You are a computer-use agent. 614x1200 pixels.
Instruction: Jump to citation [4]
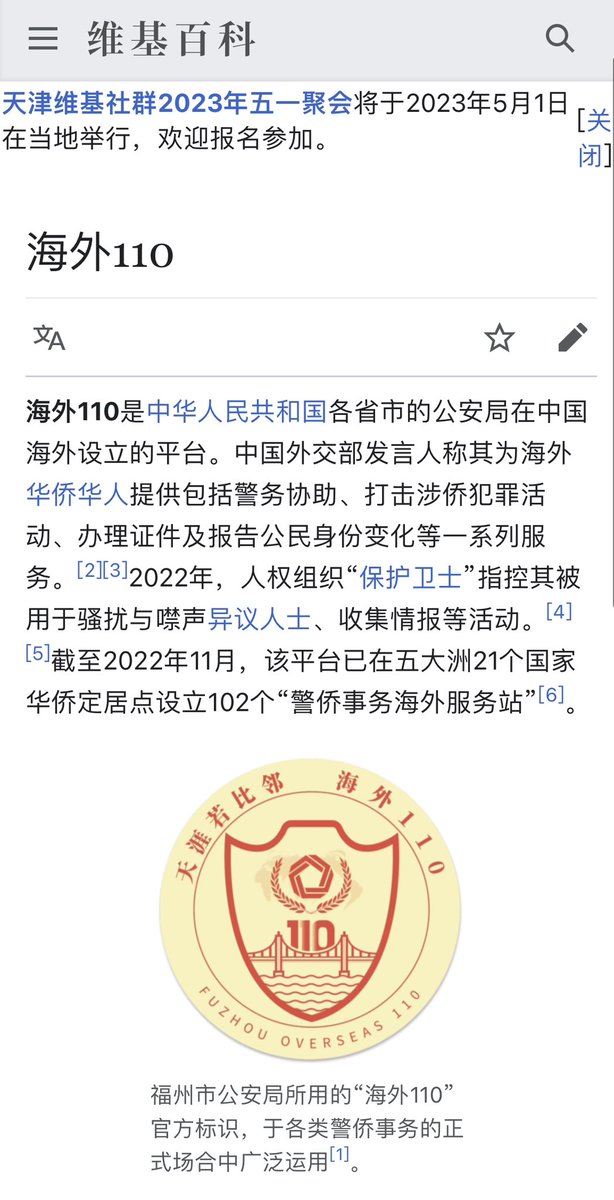(x=559, y=611)
